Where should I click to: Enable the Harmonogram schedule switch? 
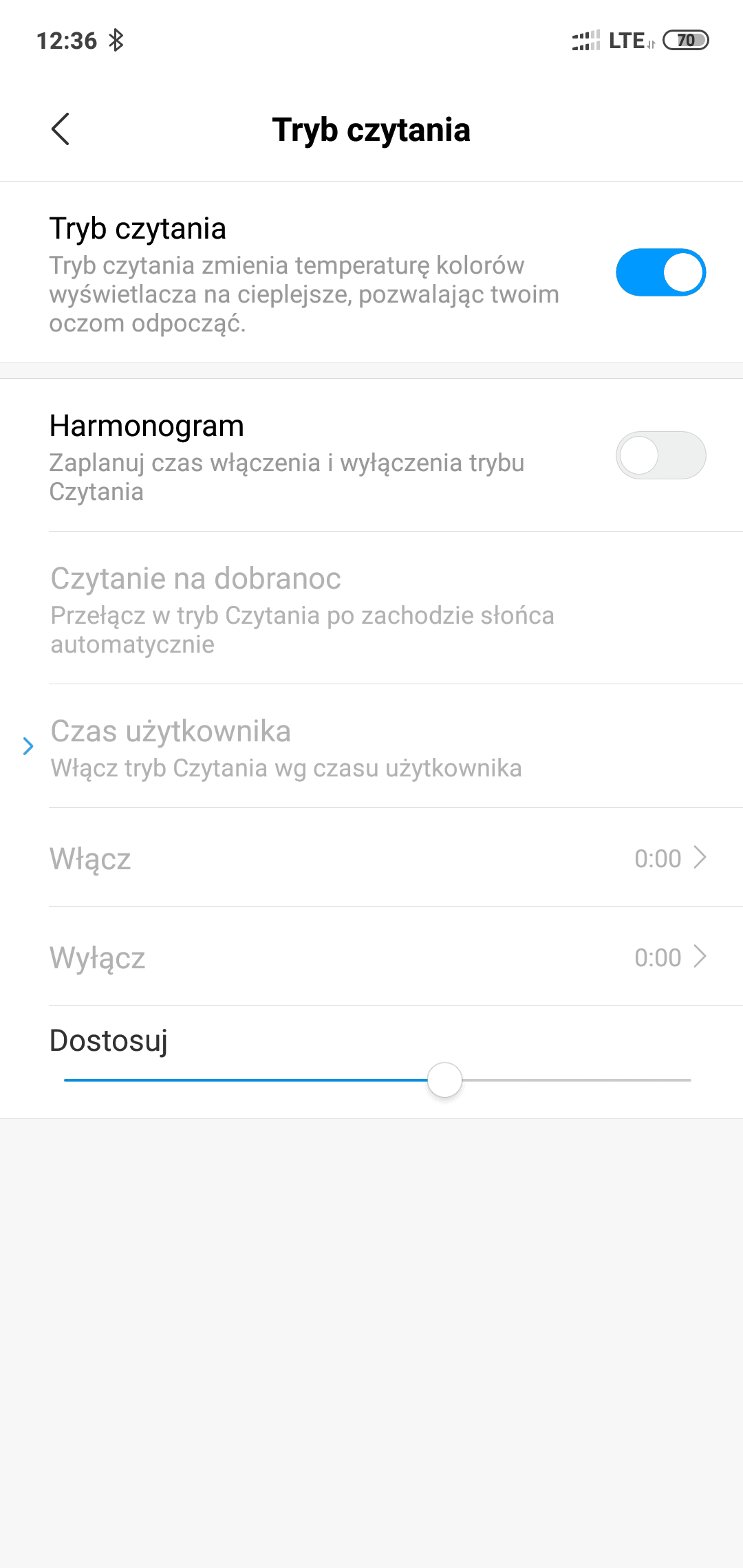click(x=660, y=455)
